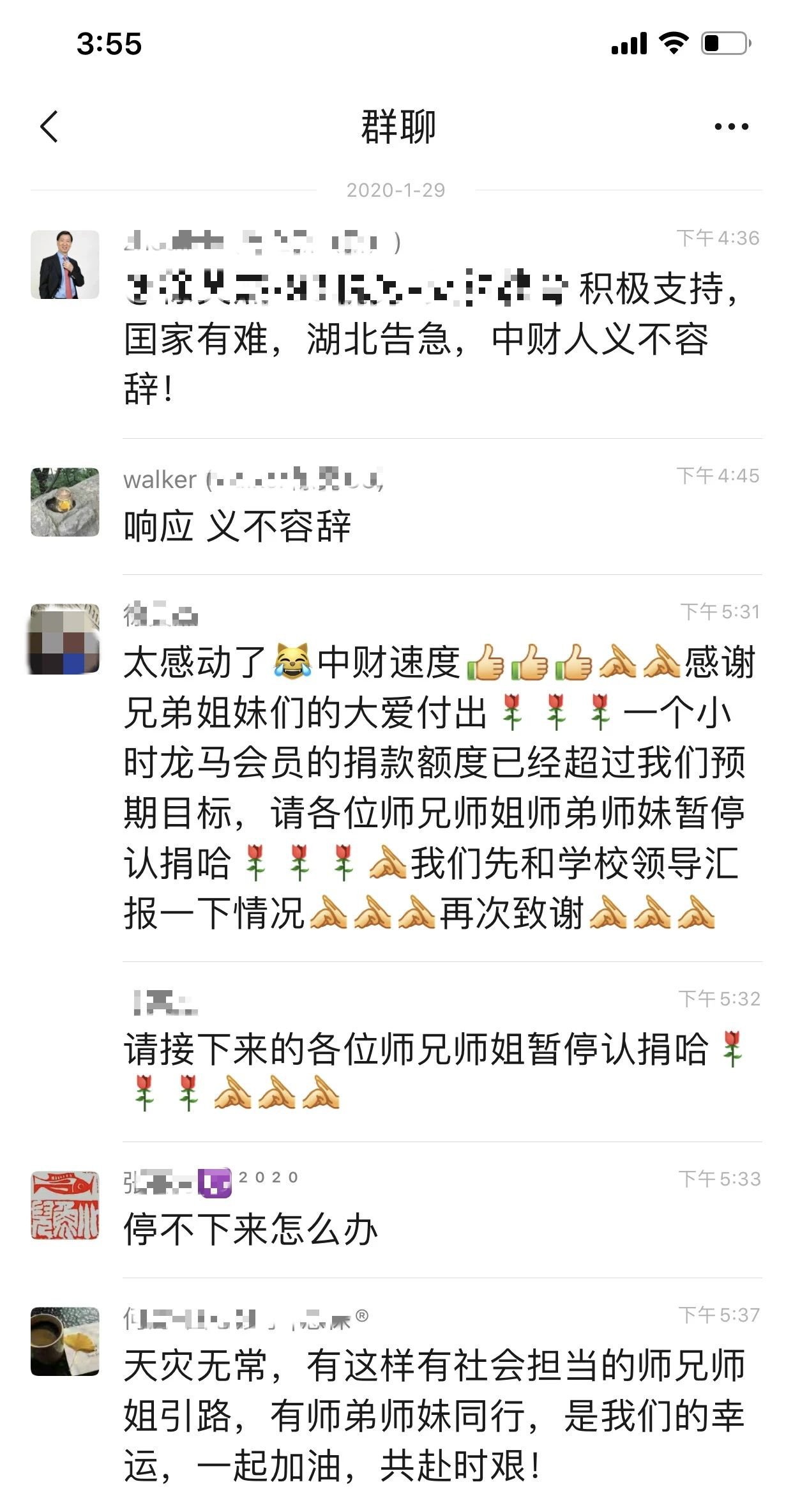Go back from the group chat
793x1512 pixels.
pyautogui.click(x=49, y=126)
